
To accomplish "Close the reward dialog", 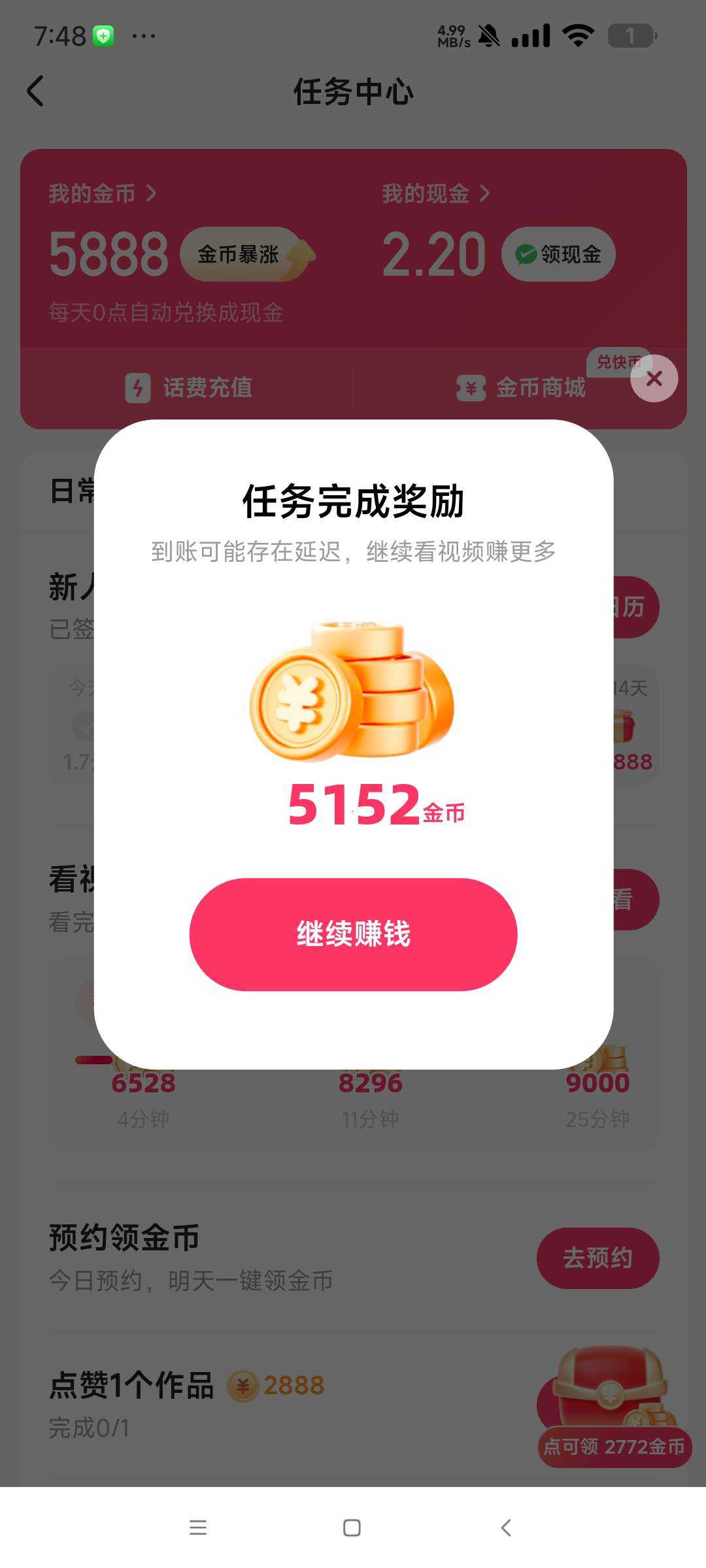I will click(x=654, y=379).
